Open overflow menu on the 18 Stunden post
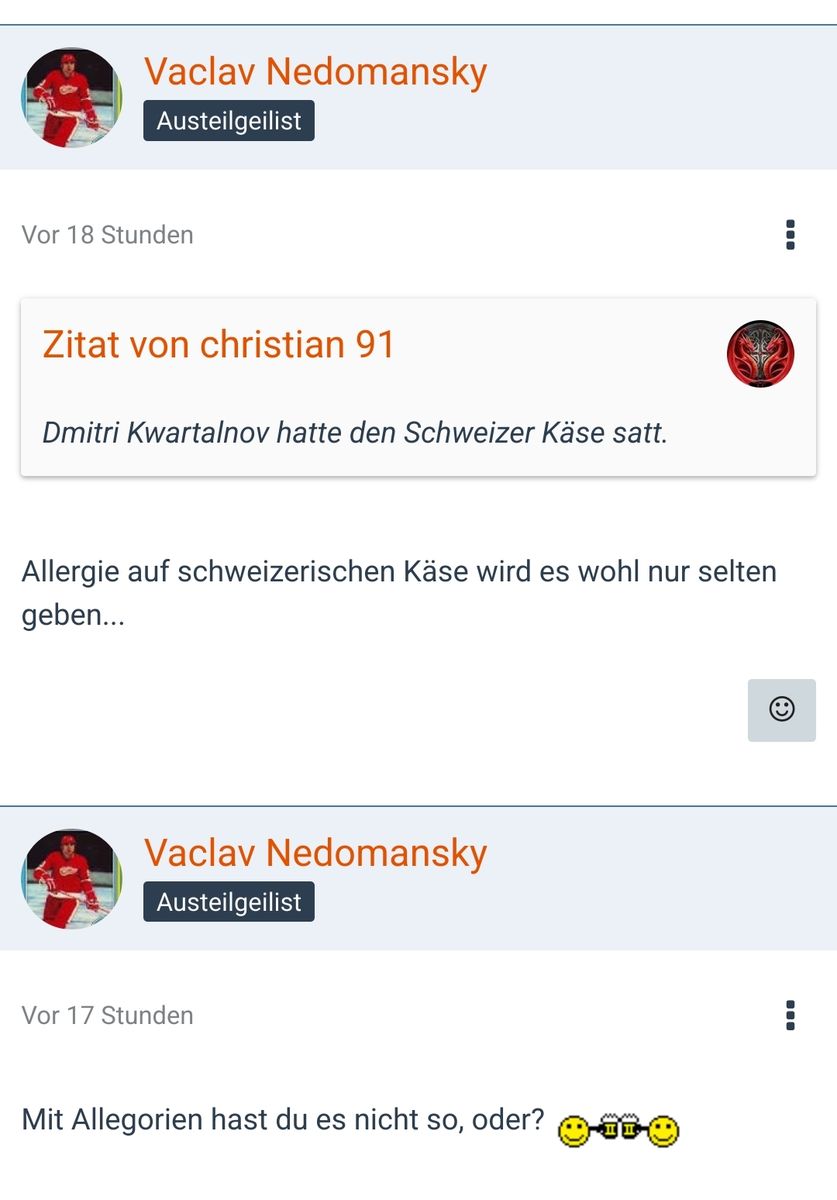Image resolution: width=837 pixels, height=1200 pixels. point(790,235)
